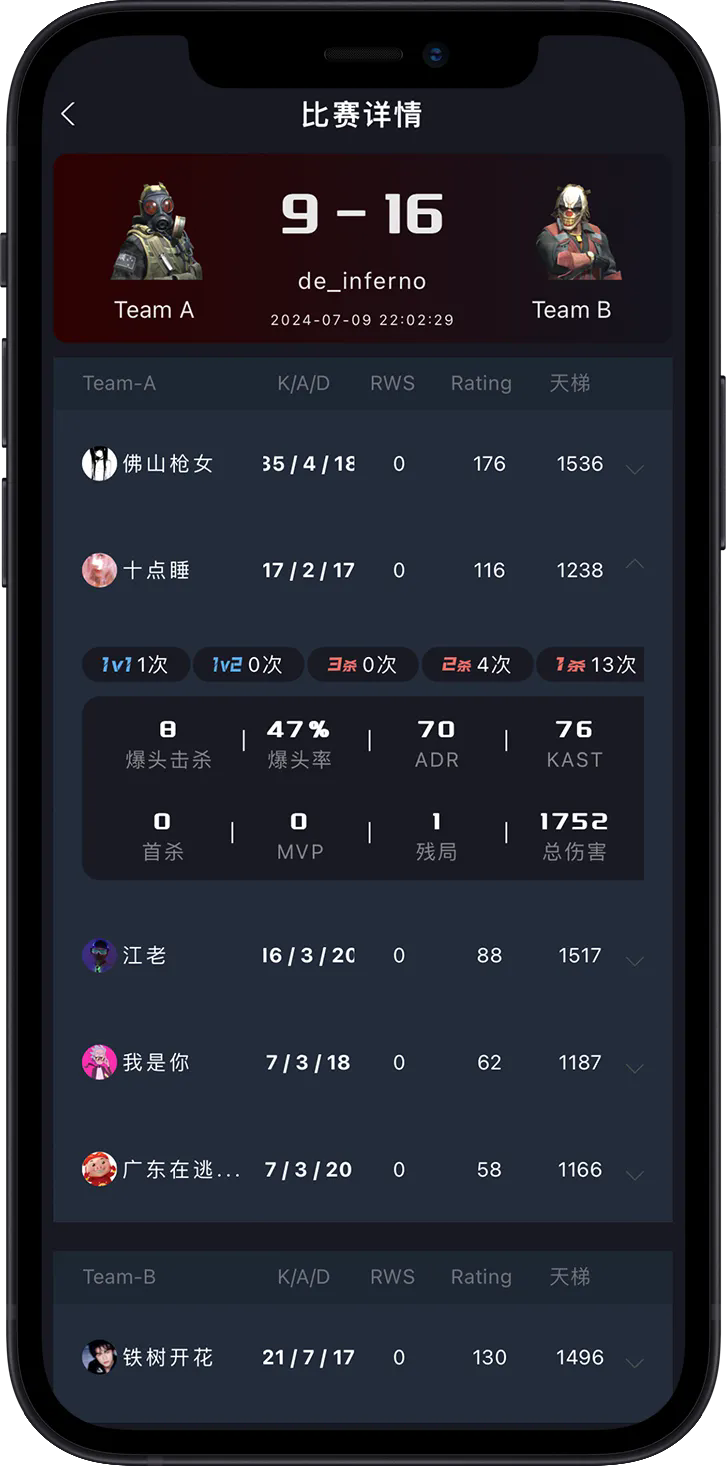Image resolution: width=726 pixels, height=1466 pixels.
Task: Expand stats for 铁树开花
Action: [634, 1362]
